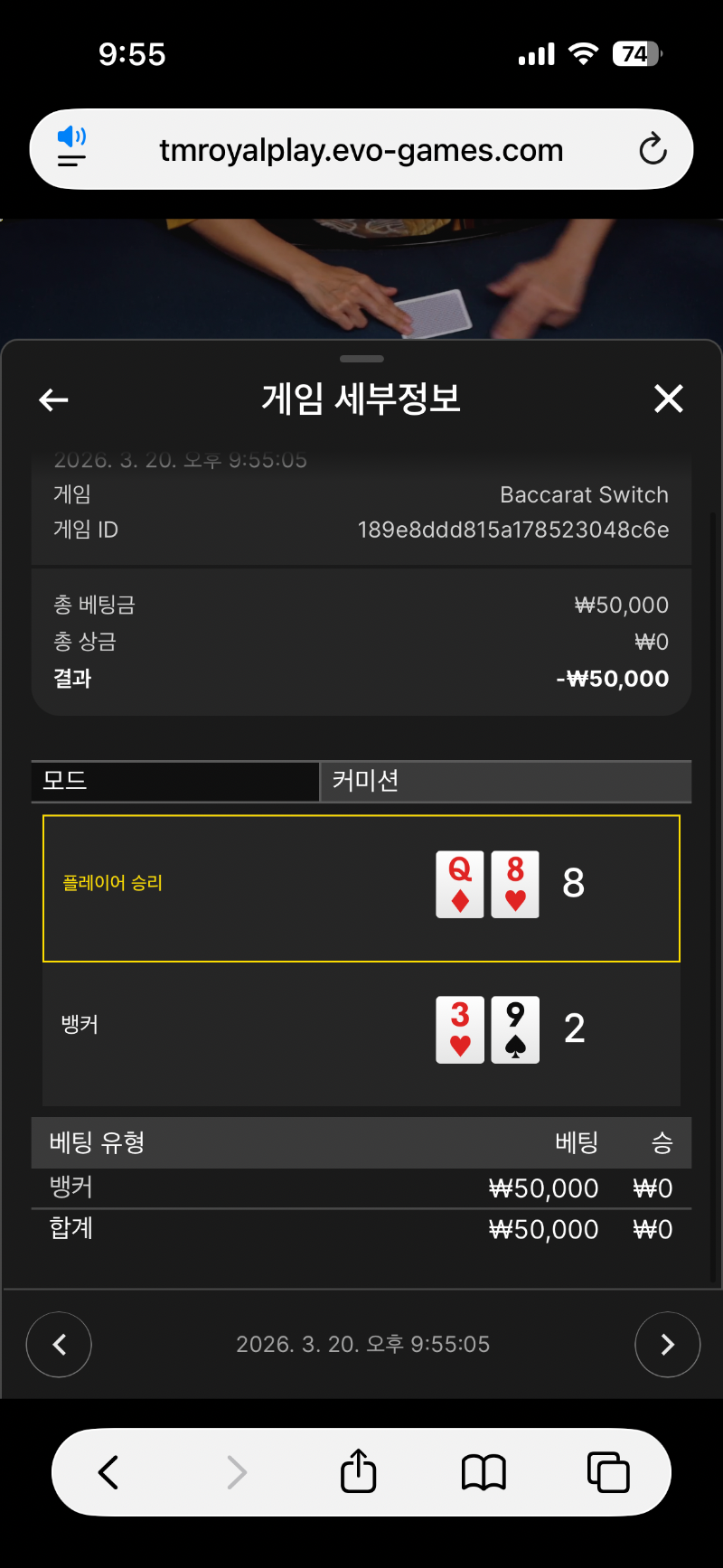Show the previous game round record

pyautogui.click(x=59, y=1345)
